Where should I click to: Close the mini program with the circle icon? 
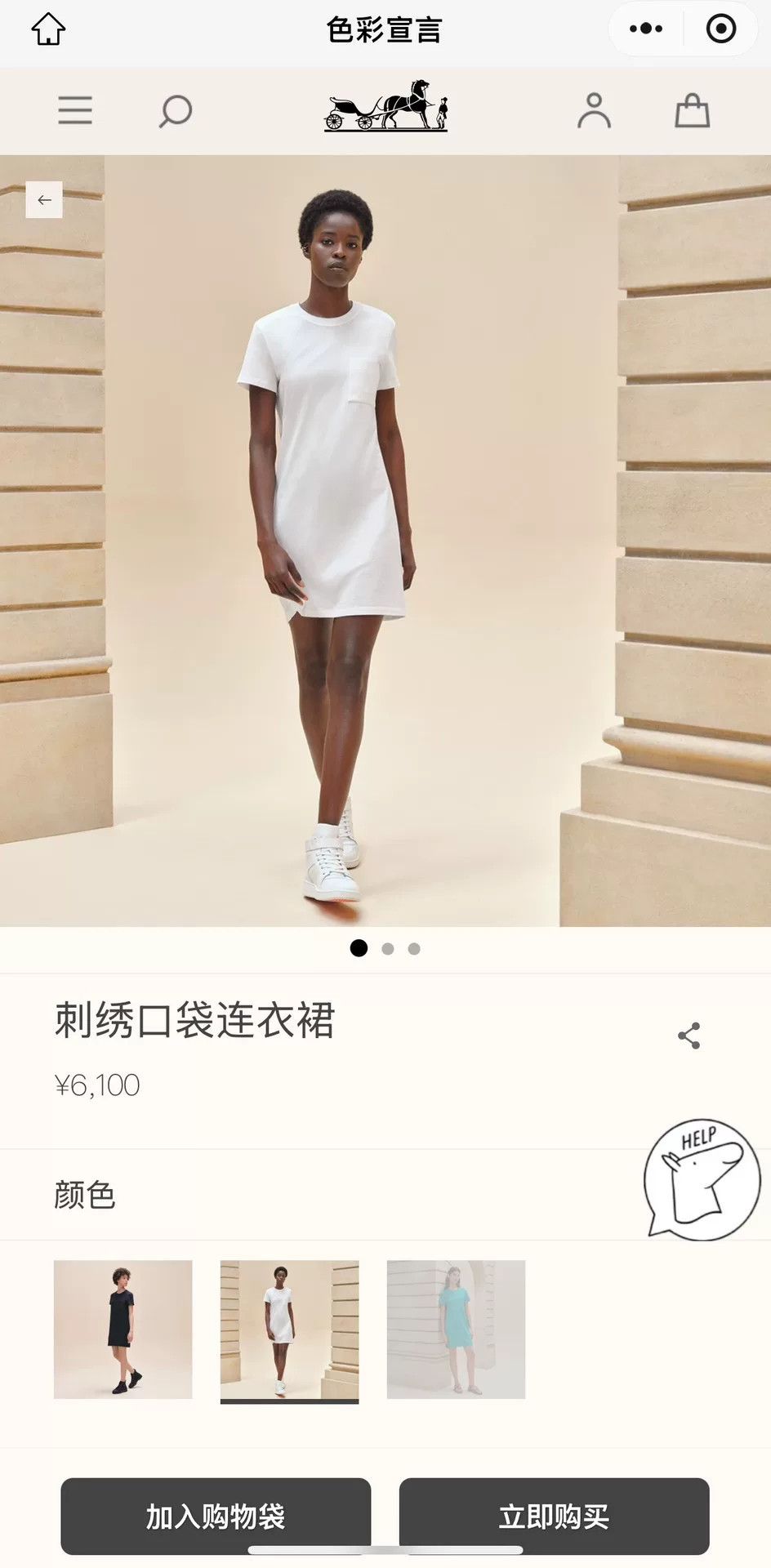click(x=720, y=29)
